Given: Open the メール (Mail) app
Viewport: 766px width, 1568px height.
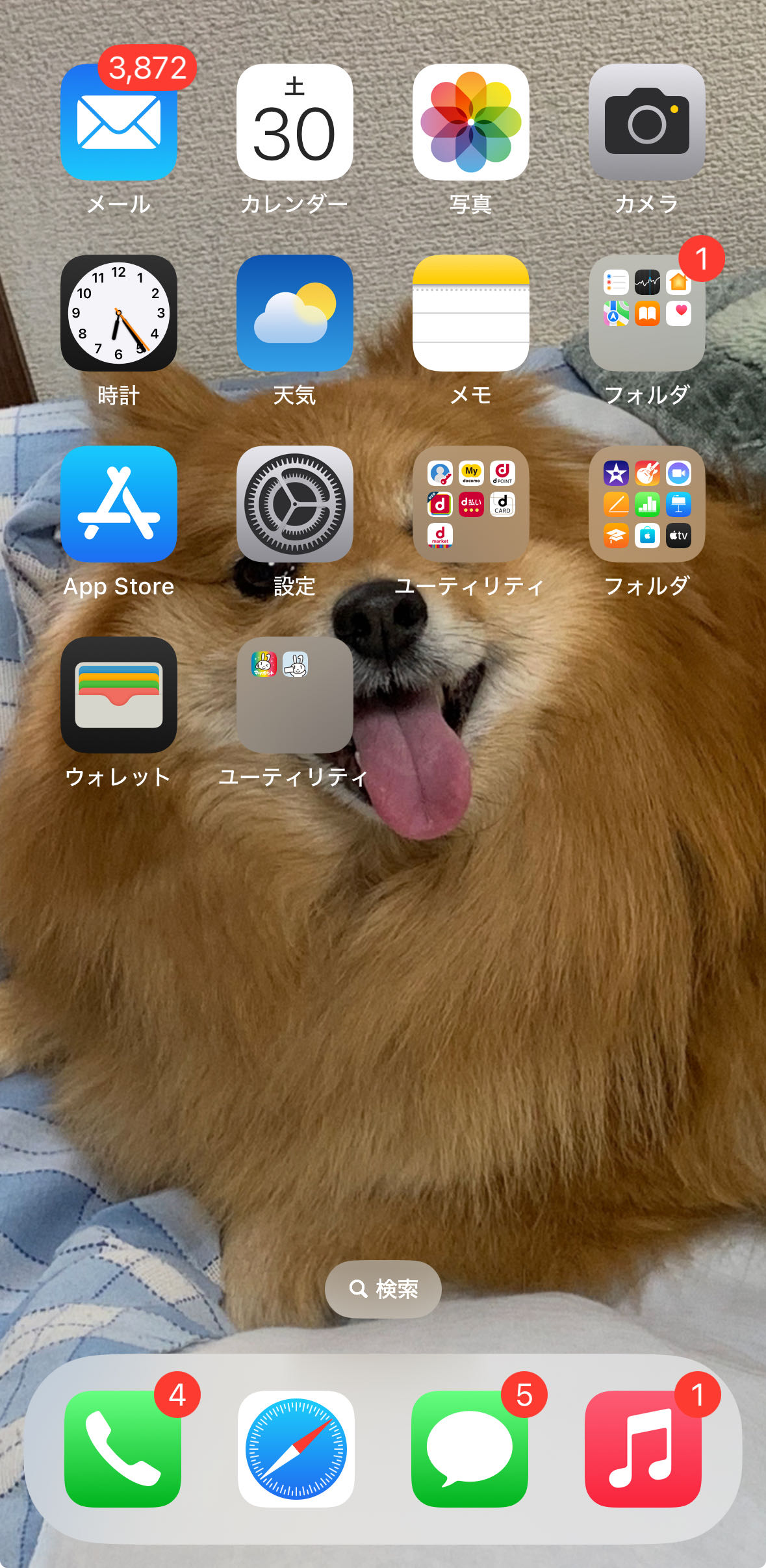Looking at the screenshot, I should tap(119, 122).
